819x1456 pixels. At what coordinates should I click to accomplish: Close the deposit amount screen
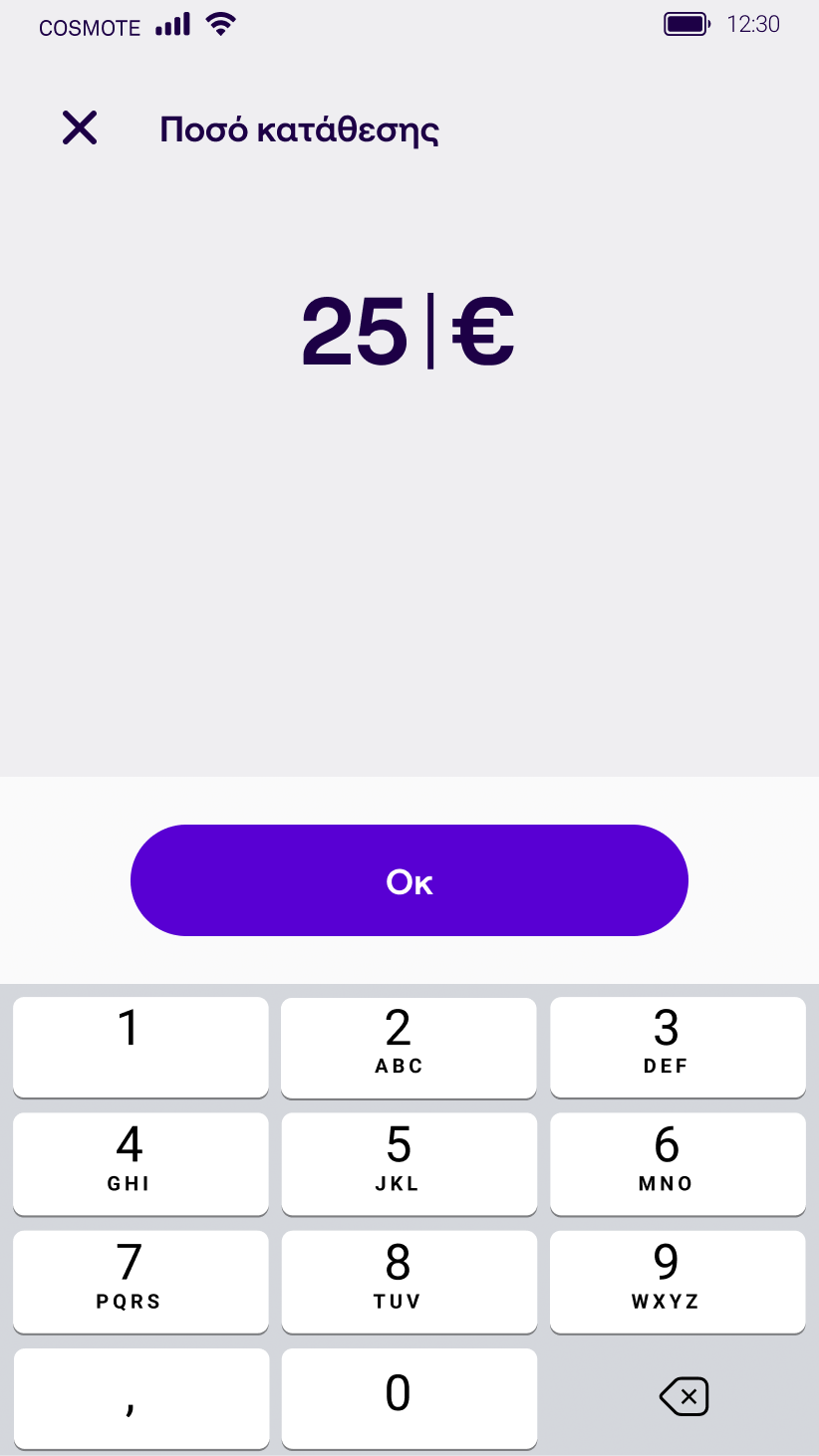[x=80, y=128]
